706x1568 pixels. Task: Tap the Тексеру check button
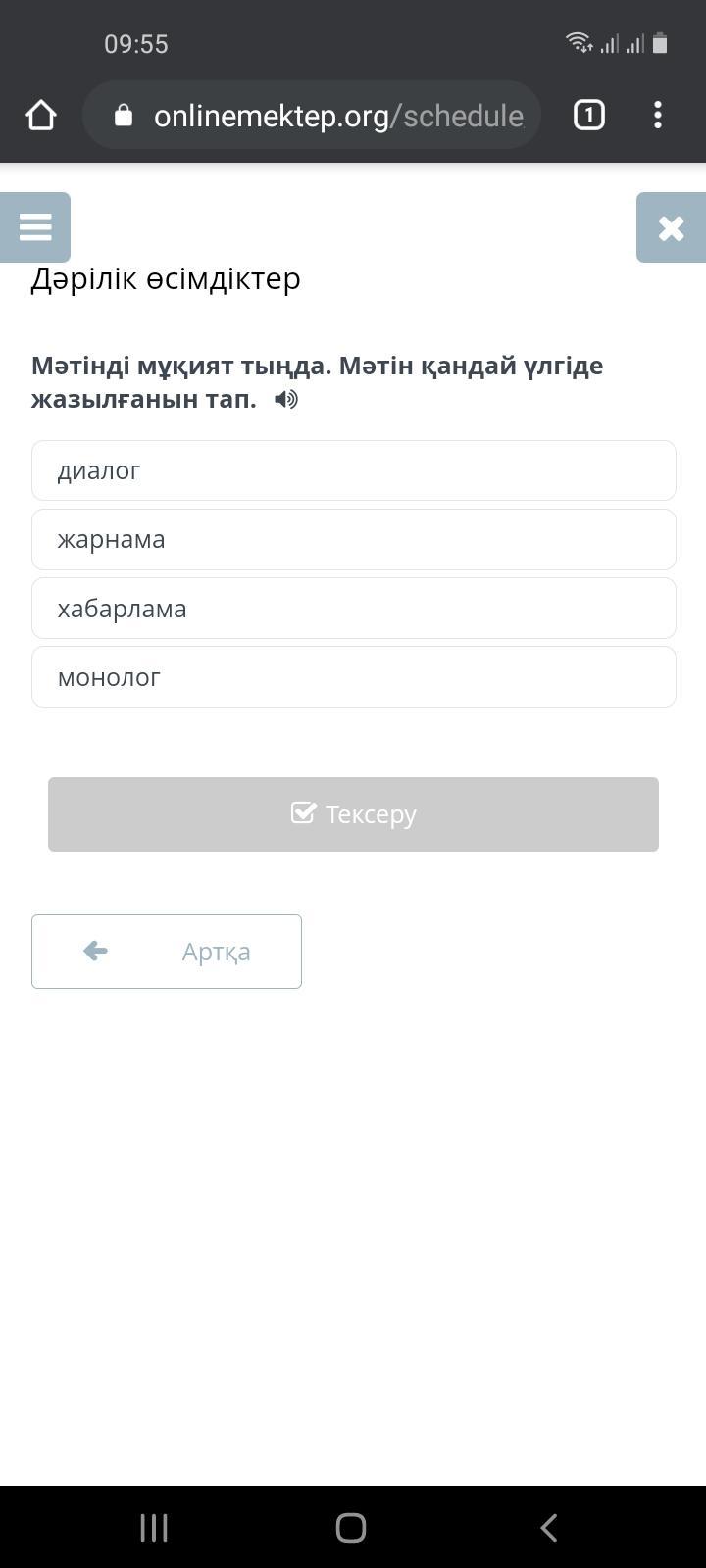tap(353, 814)
